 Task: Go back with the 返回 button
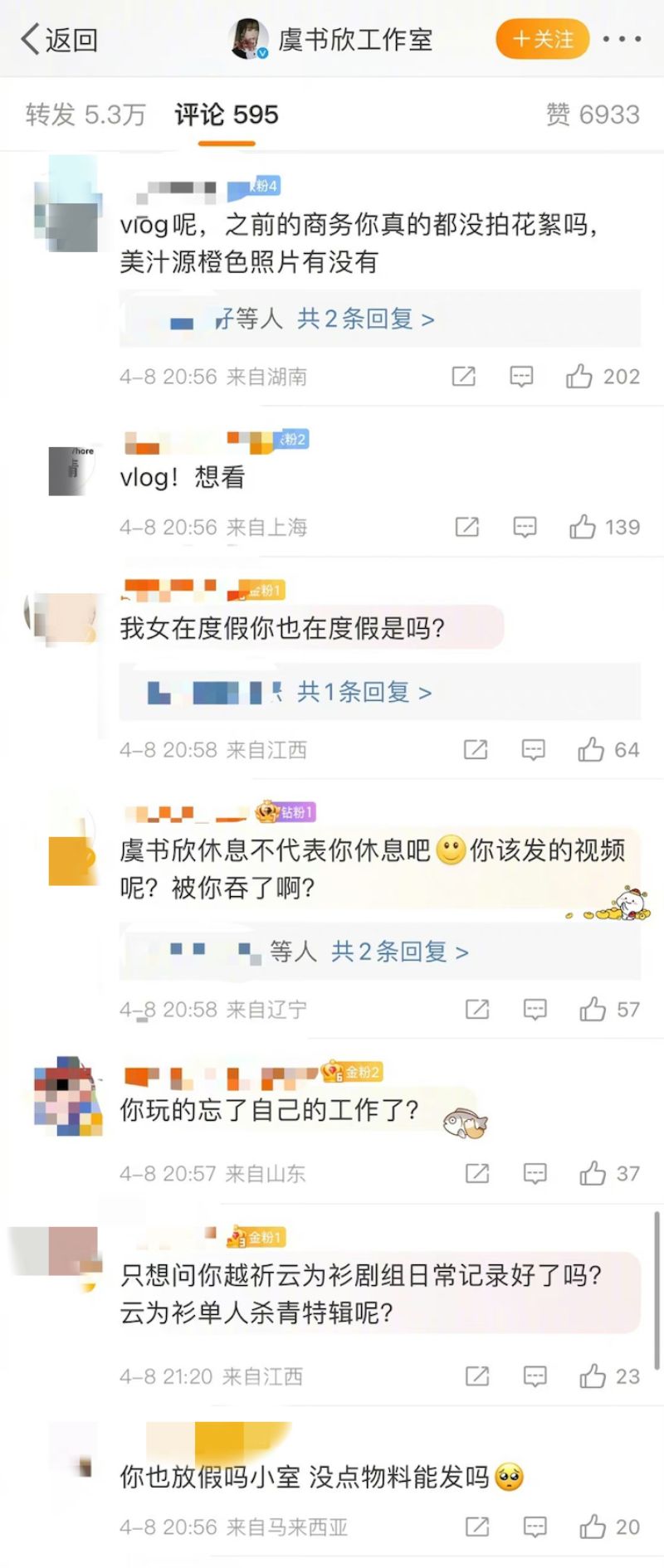click(x=58, y=39)
